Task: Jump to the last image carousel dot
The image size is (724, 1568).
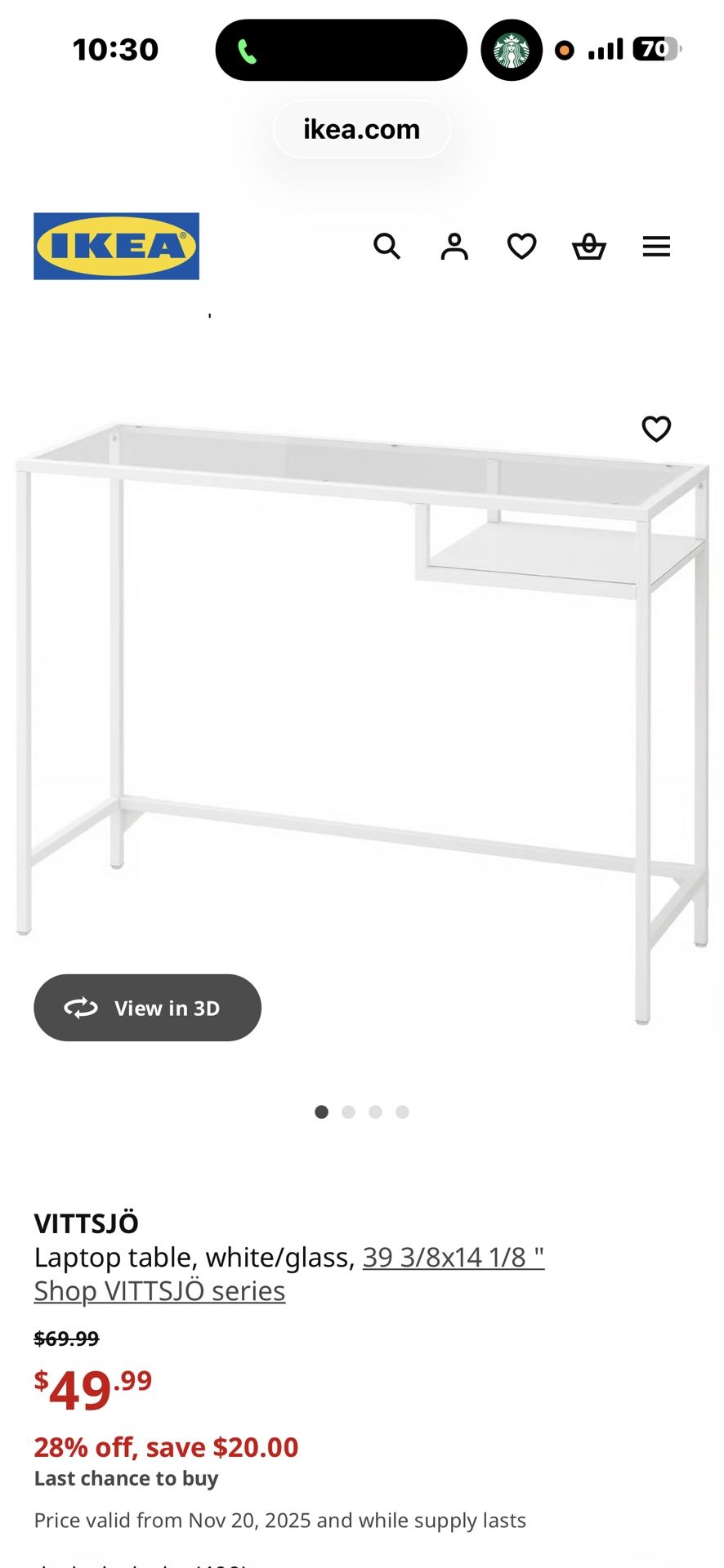Action: coord(402,1111)
